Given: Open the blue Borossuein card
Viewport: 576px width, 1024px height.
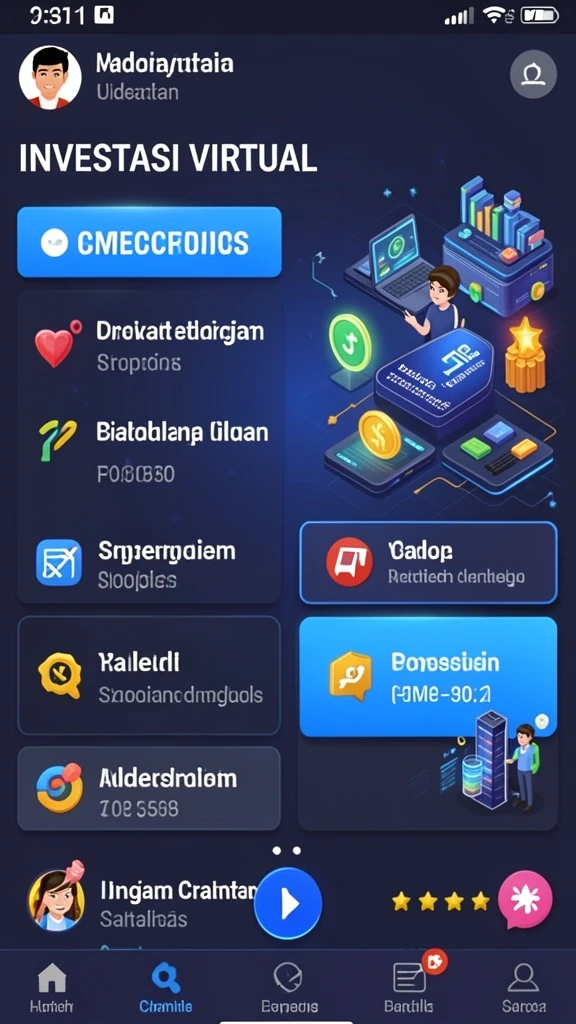Looking at the screenshot, I should pyautogui.click(x=428, y=677).
